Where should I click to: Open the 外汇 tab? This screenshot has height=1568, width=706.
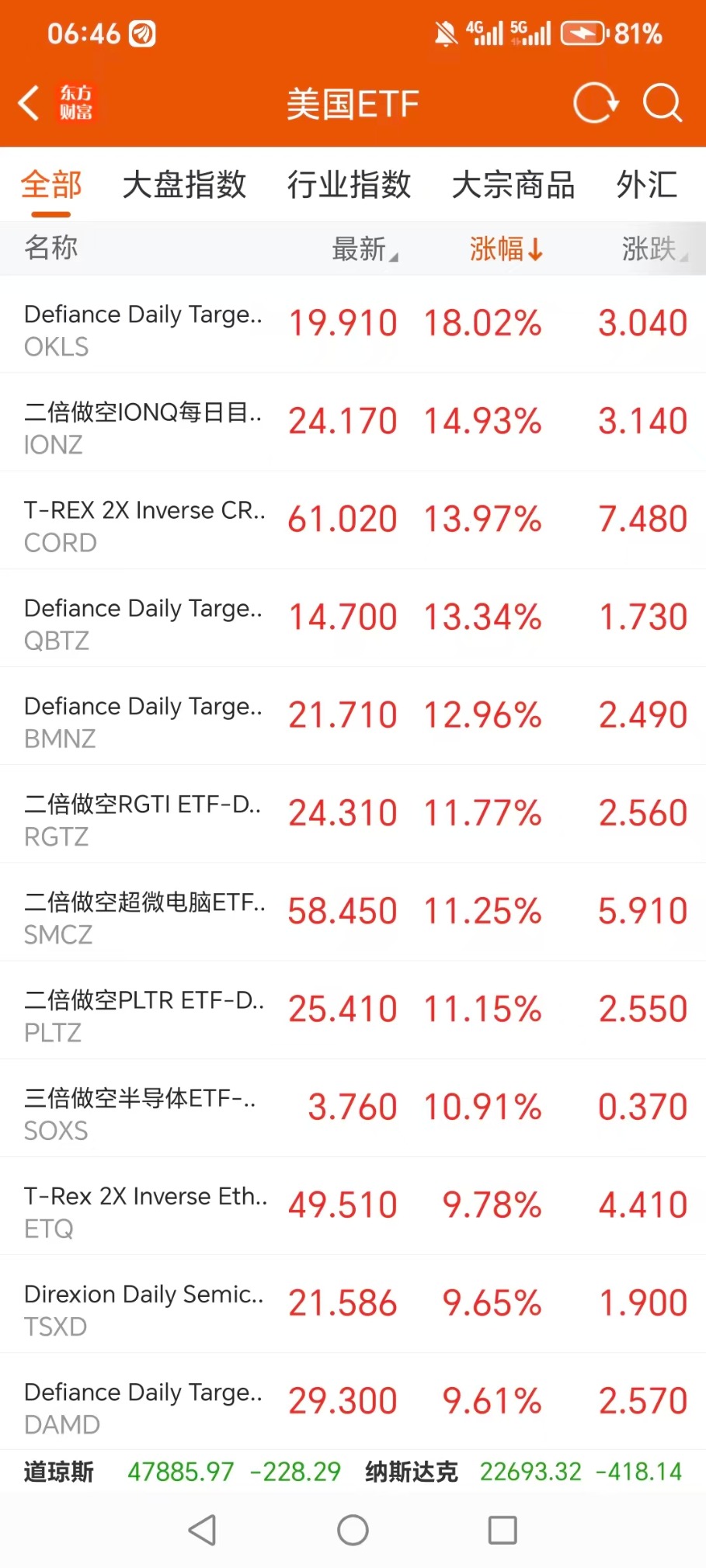point(646,186)
